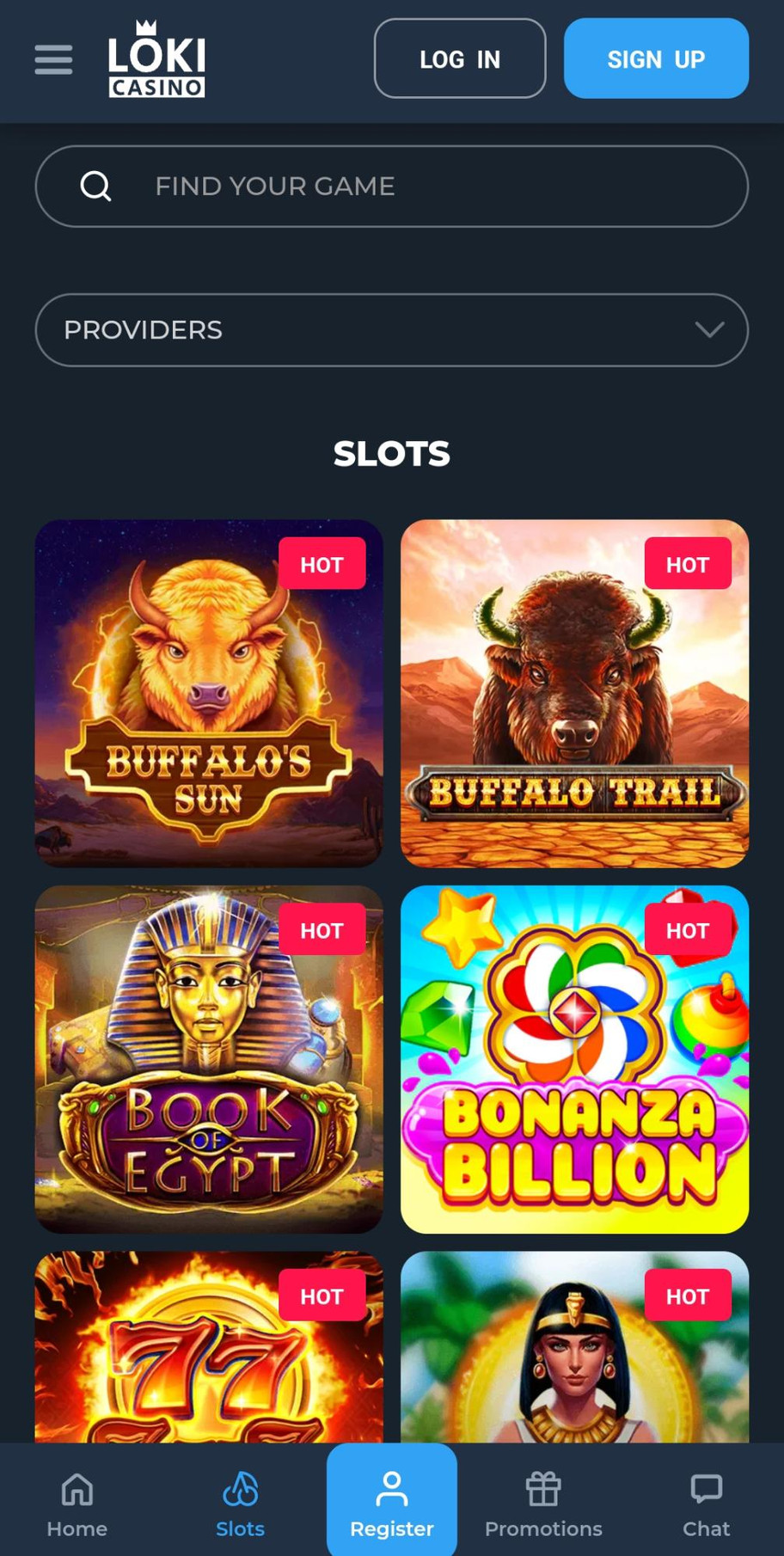Play the Bonanza Billion slot

pos(574,1059)
